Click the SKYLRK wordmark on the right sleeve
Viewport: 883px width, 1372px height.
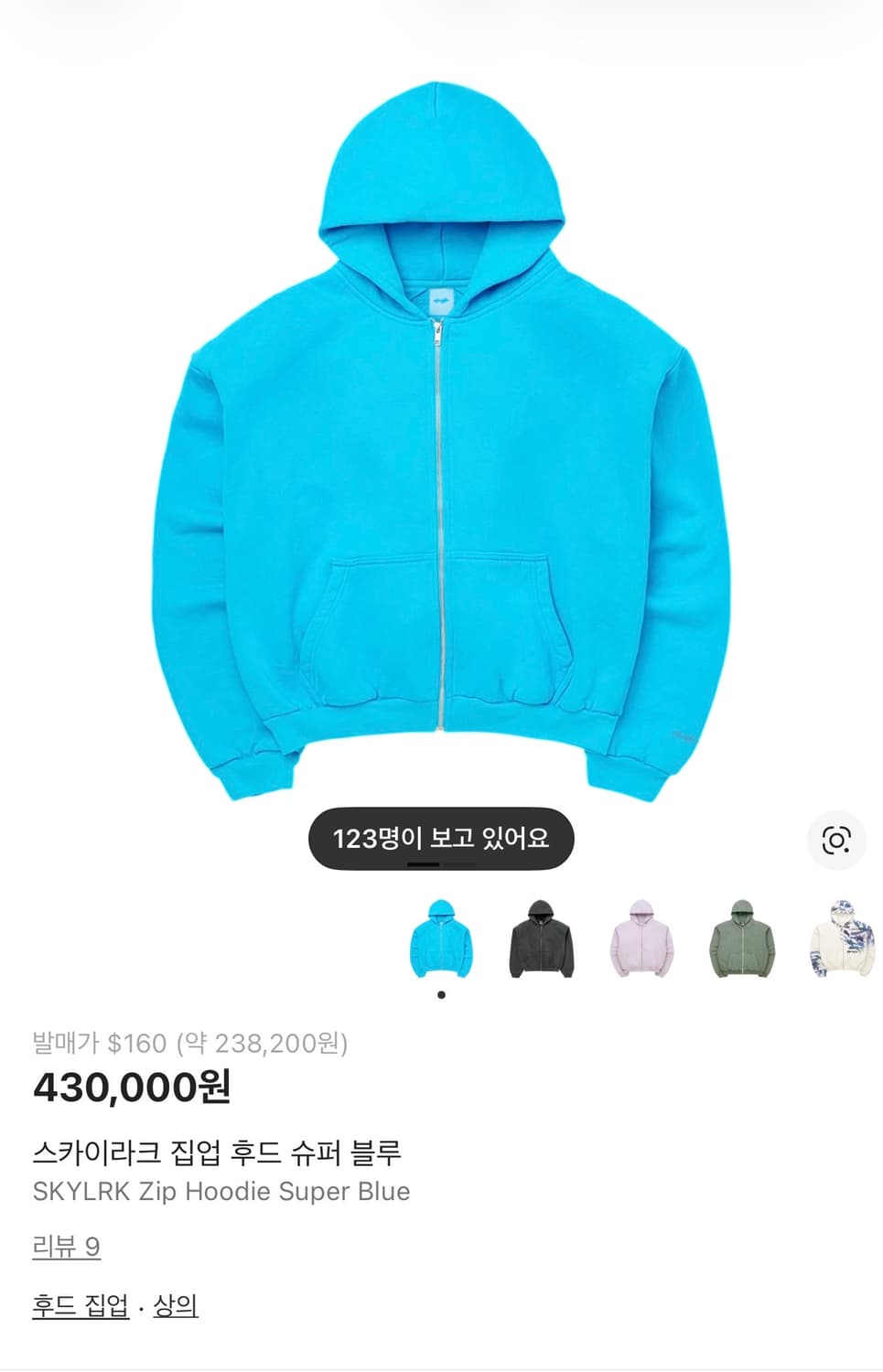[683, 736]
